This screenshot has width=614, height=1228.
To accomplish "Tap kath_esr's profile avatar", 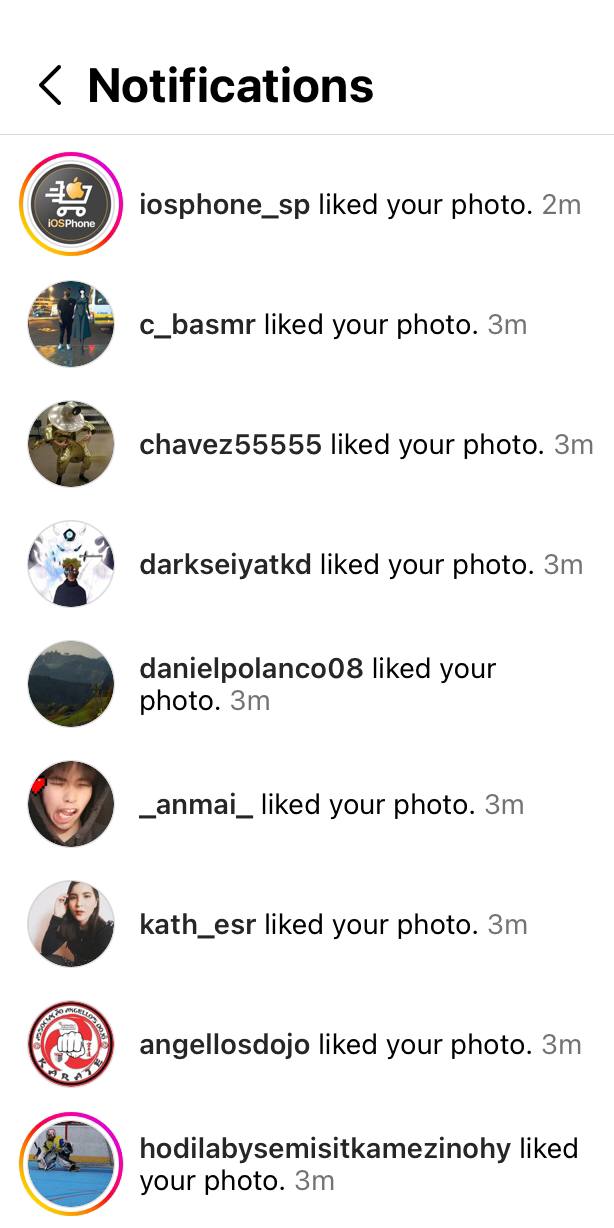I will coord(71,924).
